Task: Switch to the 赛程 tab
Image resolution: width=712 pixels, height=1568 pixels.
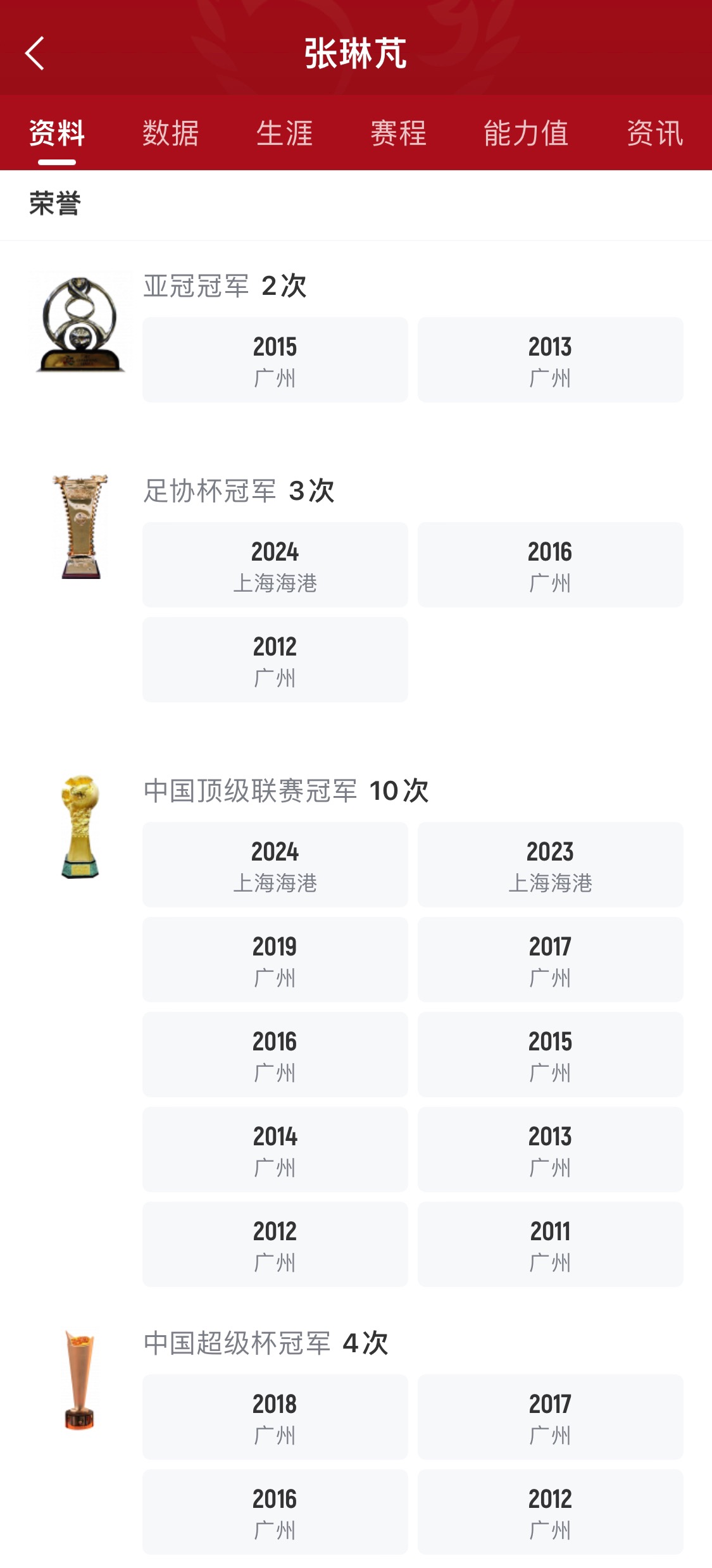Action: (399, 134)
